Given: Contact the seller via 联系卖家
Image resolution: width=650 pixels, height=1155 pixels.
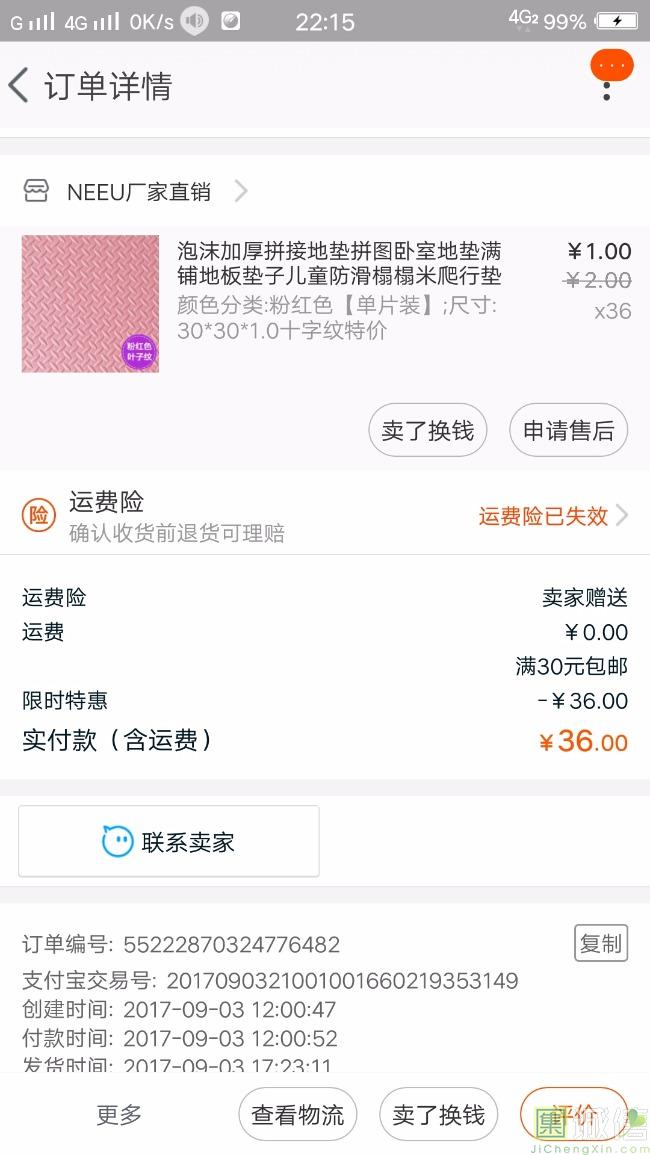Looking at the screenshot, I should tap(169, 842).
